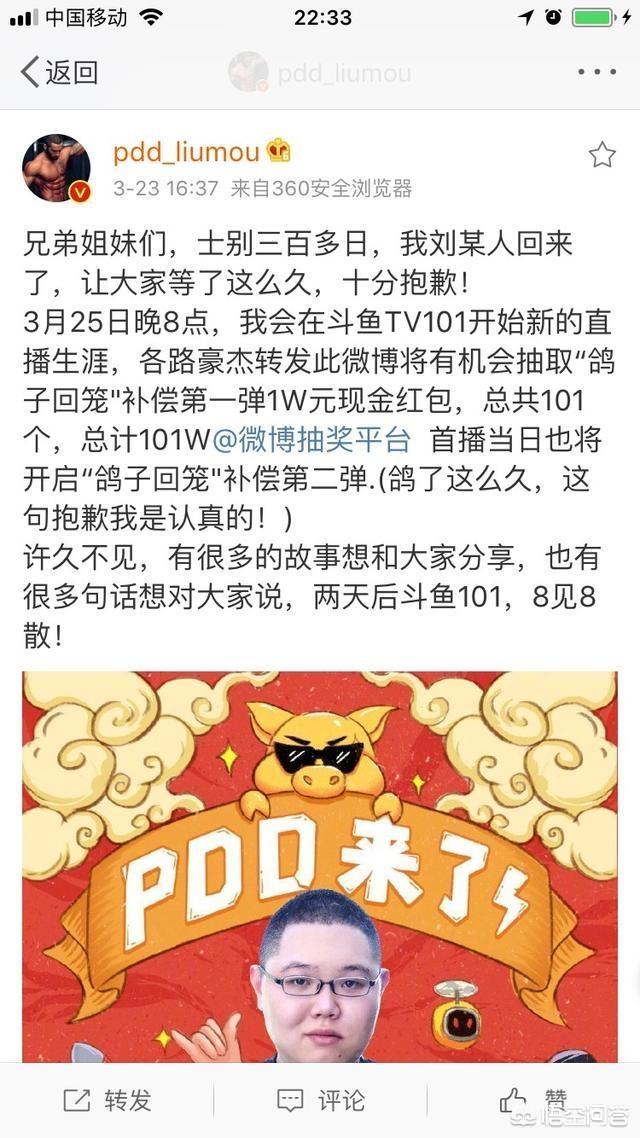Open the pdd_liumou username link

[x=187, y=152]
